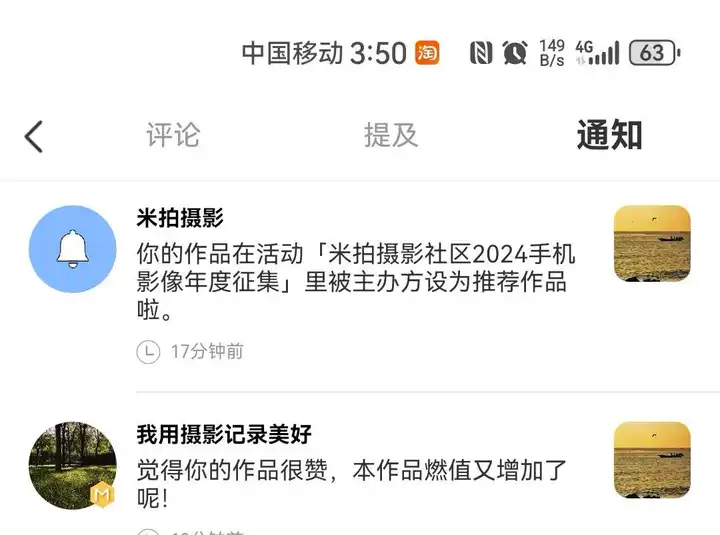View the photo thumbnail in 米拍摄影's notification
The height and width of the screenshot is (535, 720).
652,243
